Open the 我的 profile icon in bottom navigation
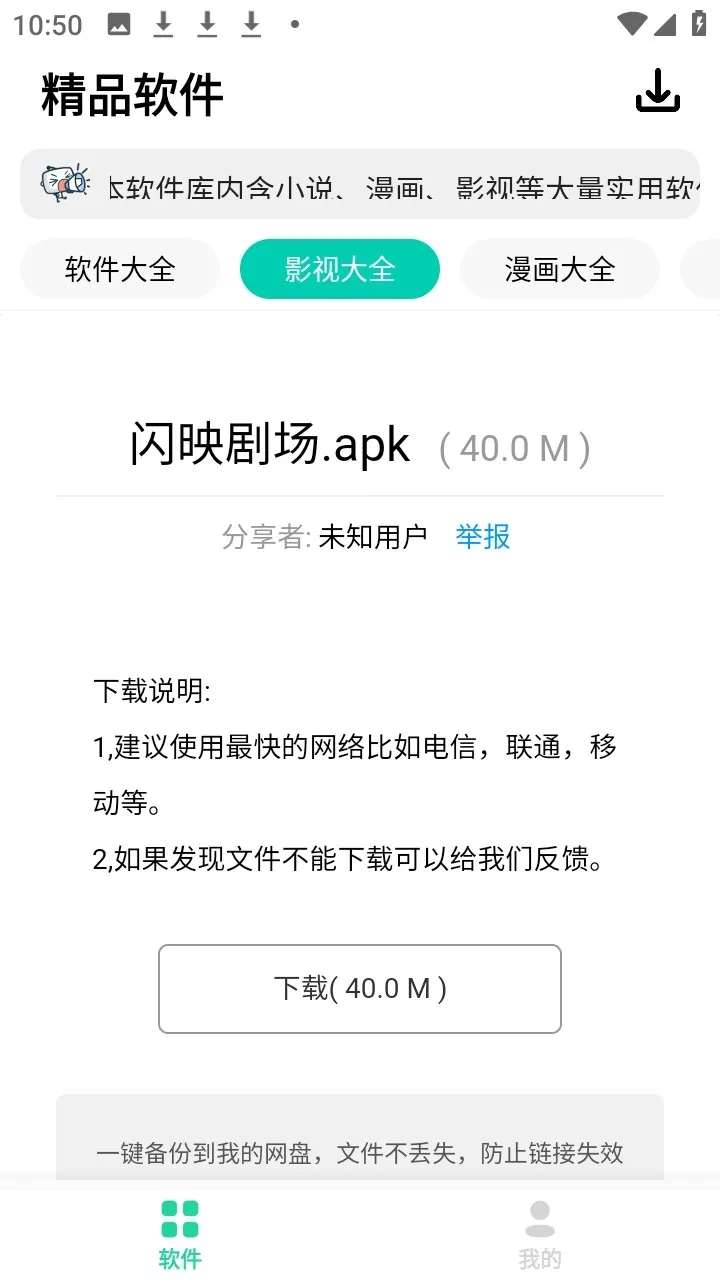The image size is (720, 1280). point(540,1214)
